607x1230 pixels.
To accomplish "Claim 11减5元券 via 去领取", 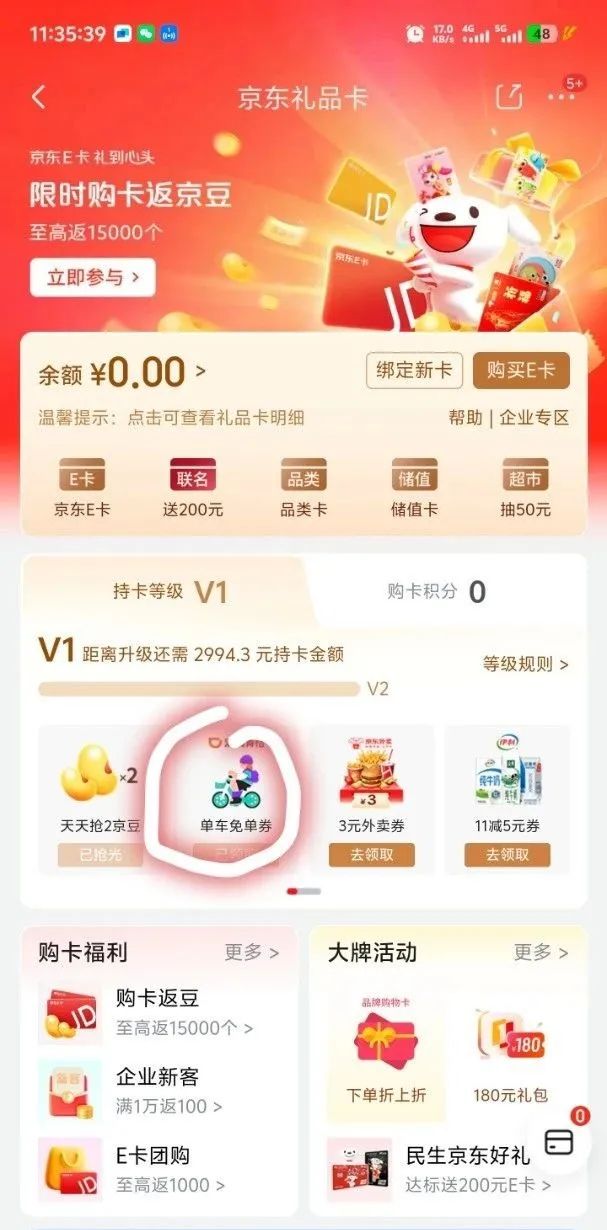I will [x=507, y=855].
